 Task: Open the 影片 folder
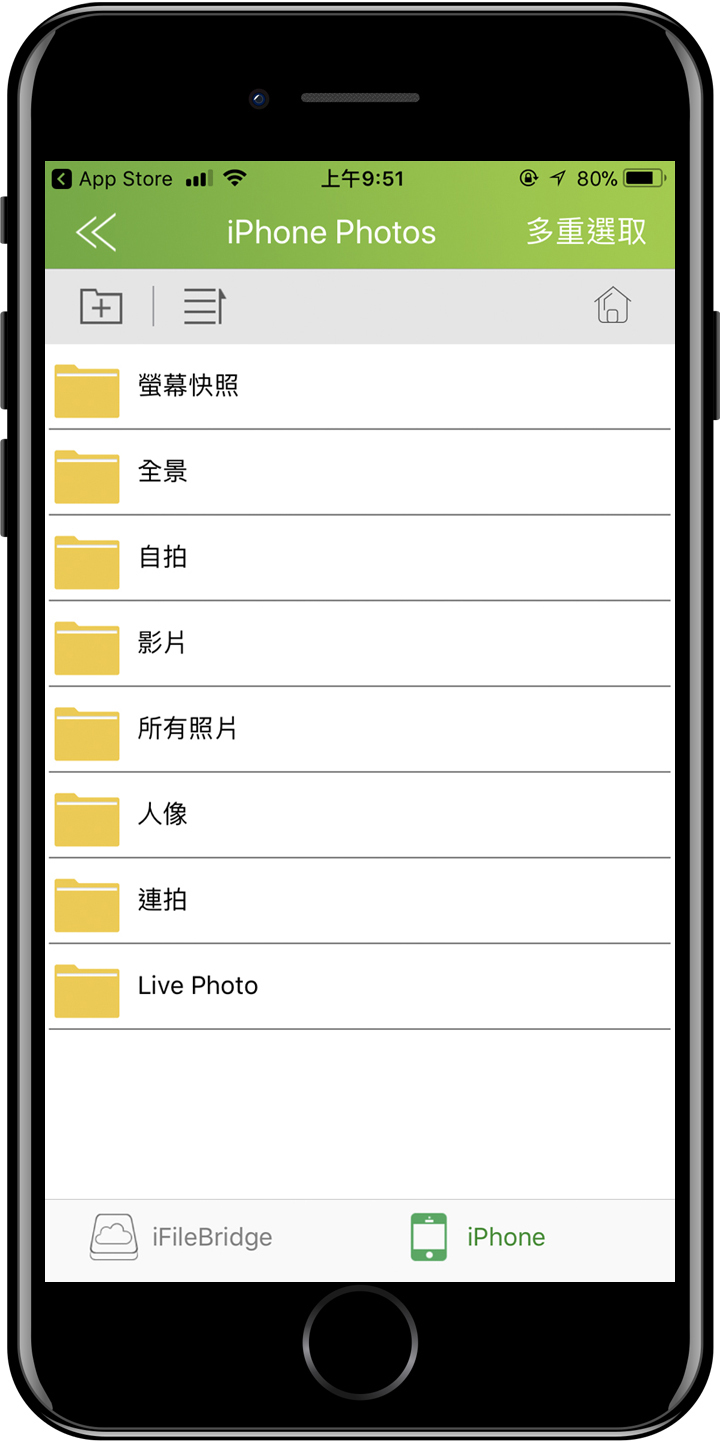click(162, 643)
